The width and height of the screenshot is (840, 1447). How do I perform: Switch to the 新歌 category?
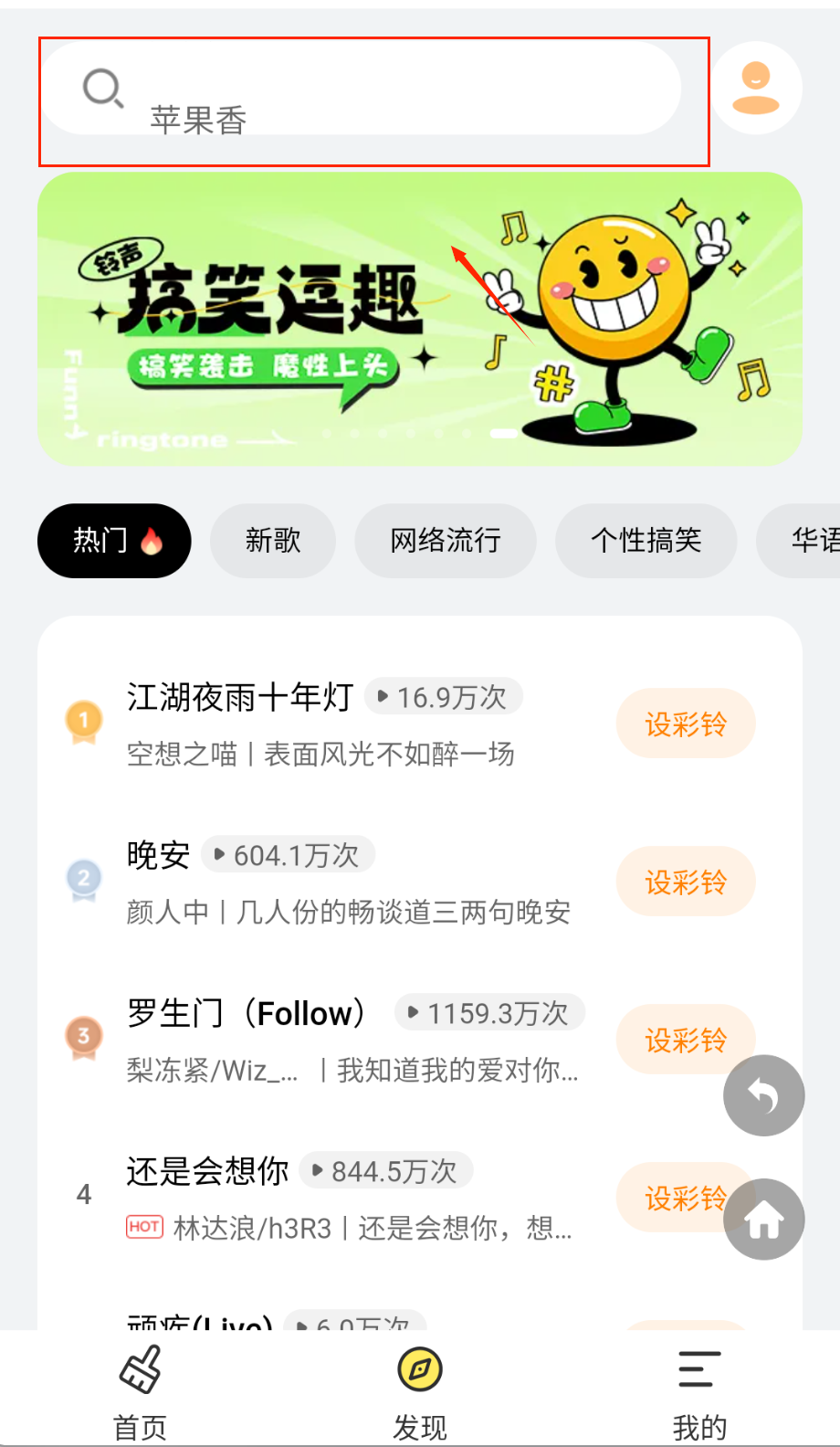pos(272,541)
